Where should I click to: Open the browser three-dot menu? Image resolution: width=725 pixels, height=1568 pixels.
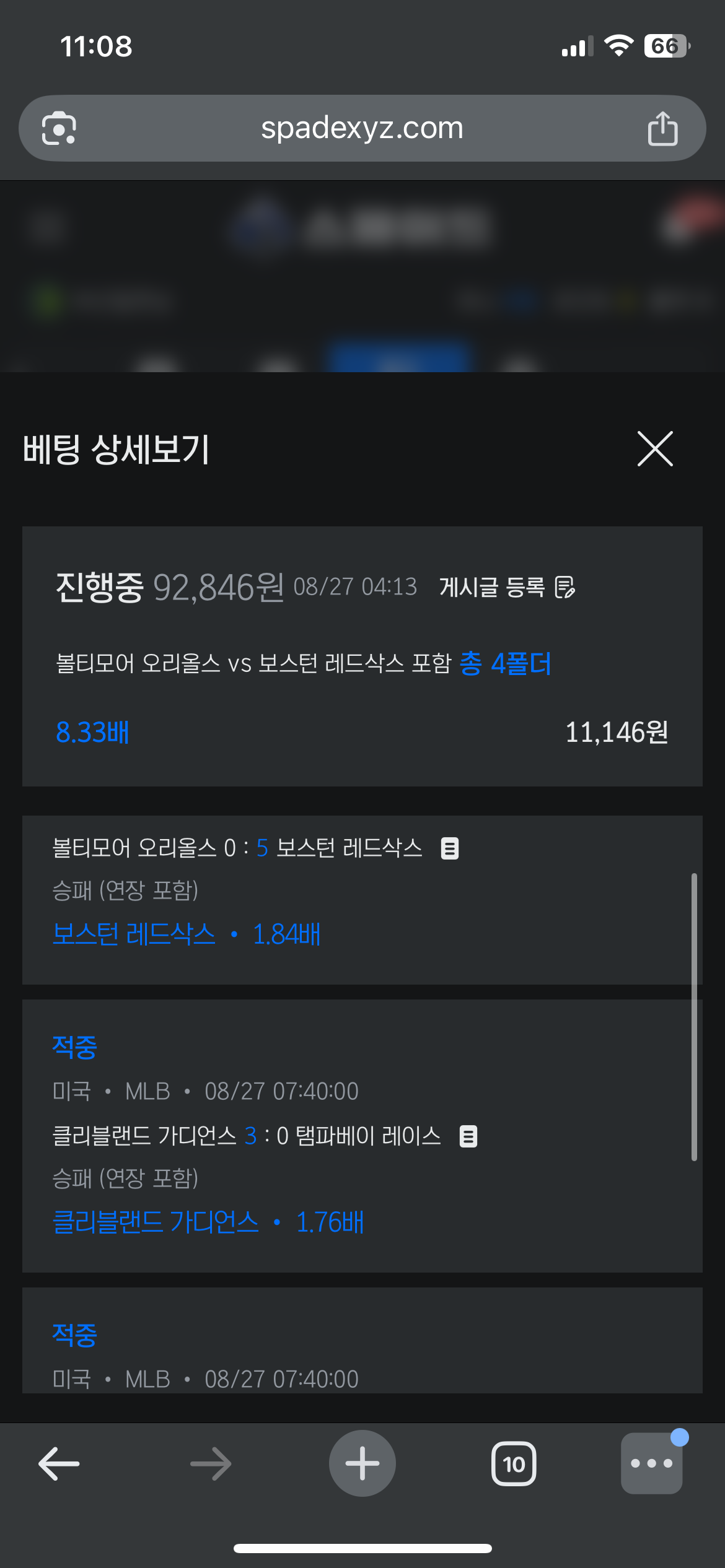tap(652, 1463)
